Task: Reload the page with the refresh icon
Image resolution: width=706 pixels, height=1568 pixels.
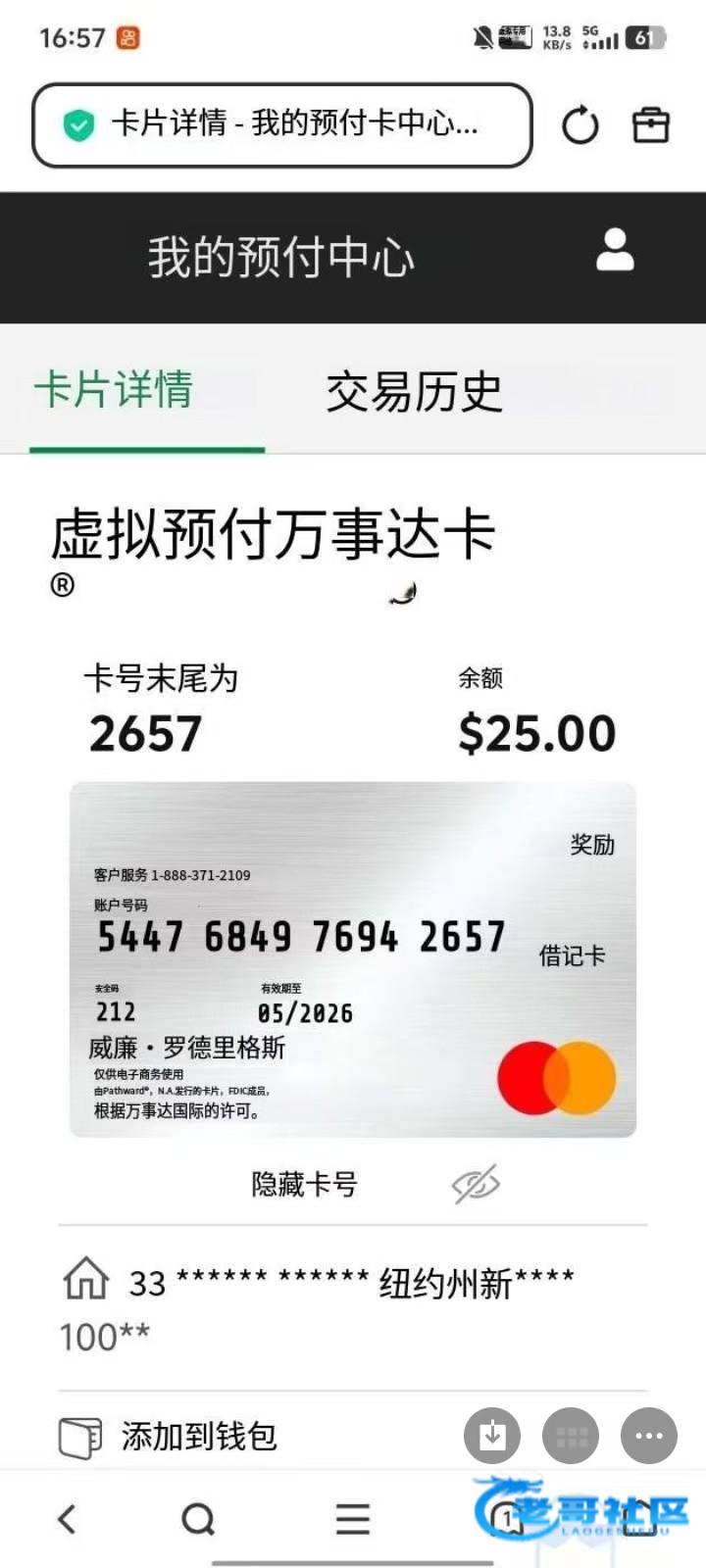Action: tap(580, 125)
